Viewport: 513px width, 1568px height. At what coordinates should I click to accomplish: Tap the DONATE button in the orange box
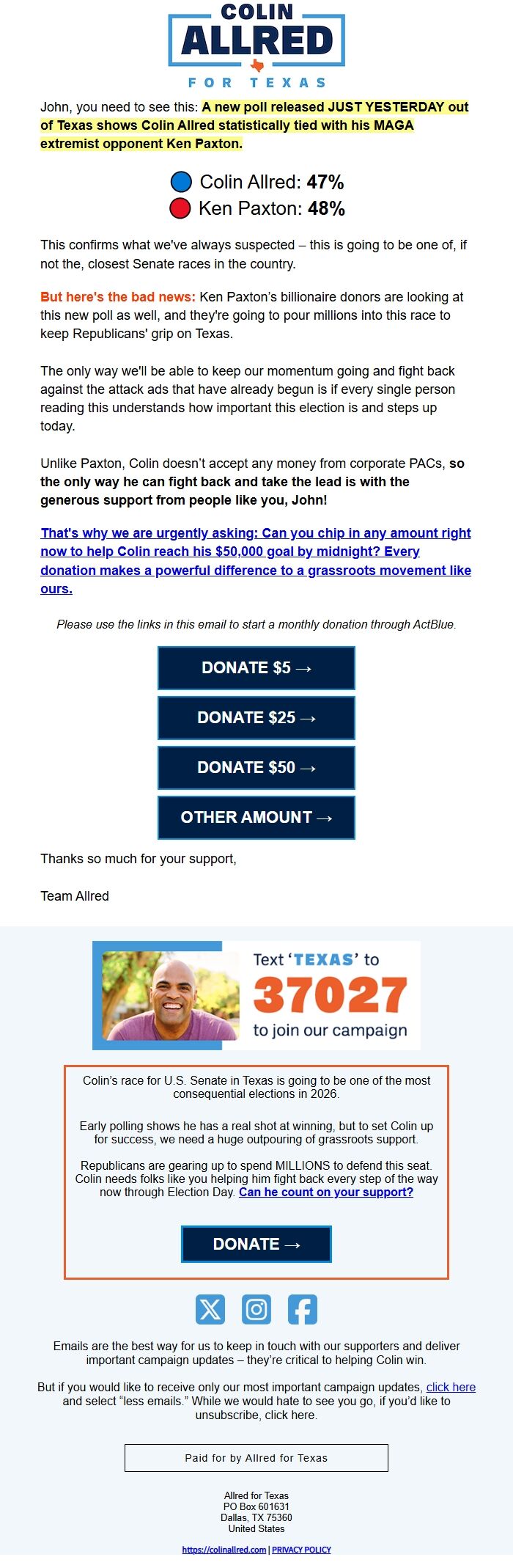(256, 1245)
